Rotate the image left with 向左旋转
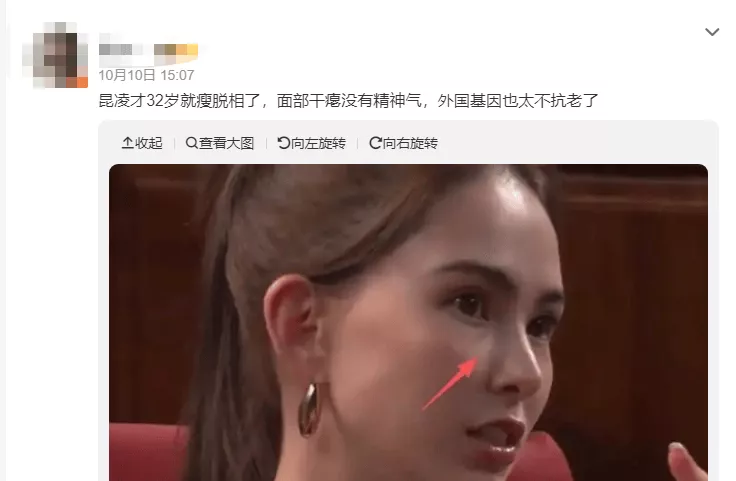The height and width of the screenshot is (481, 736). tap(311, 143)
